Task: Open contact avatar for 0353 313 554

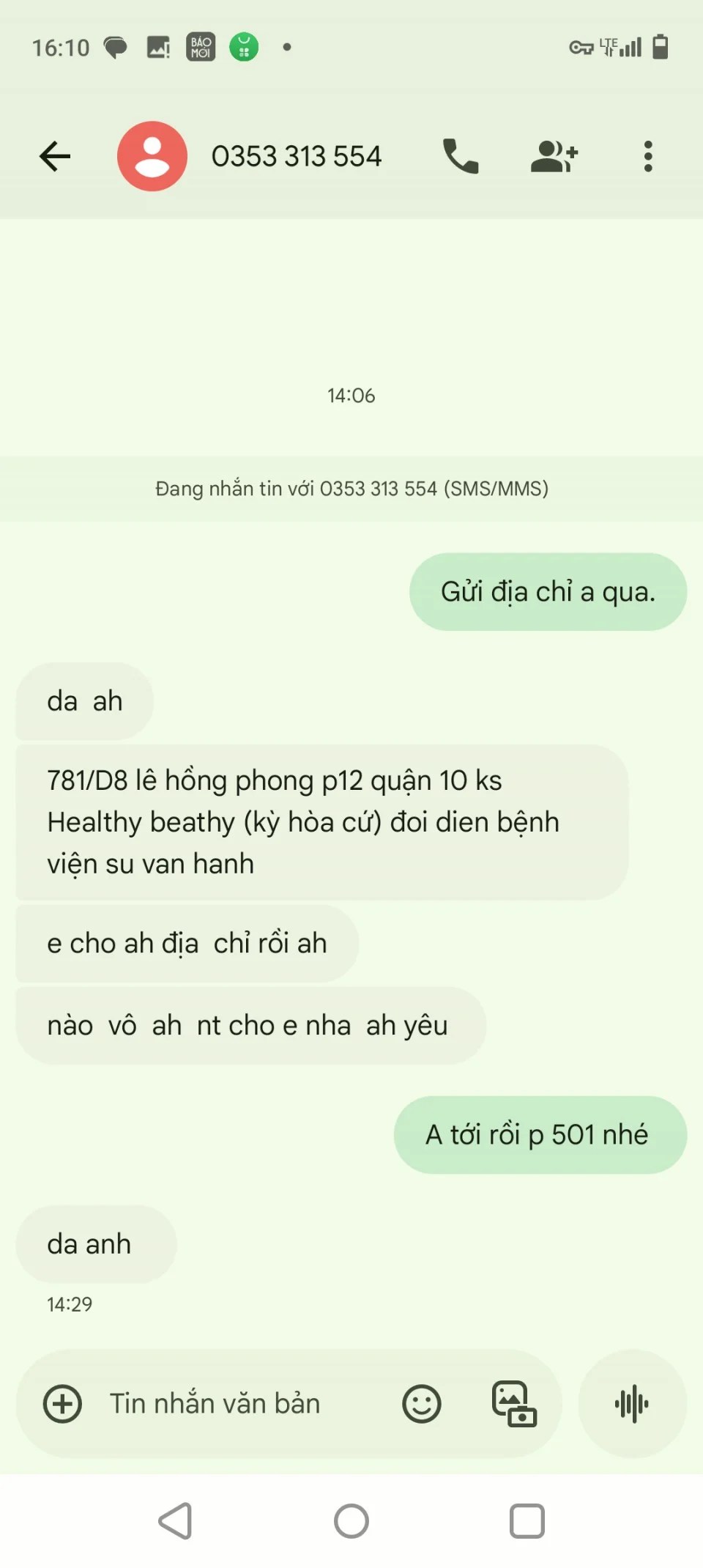Action: tap(152, 156)
